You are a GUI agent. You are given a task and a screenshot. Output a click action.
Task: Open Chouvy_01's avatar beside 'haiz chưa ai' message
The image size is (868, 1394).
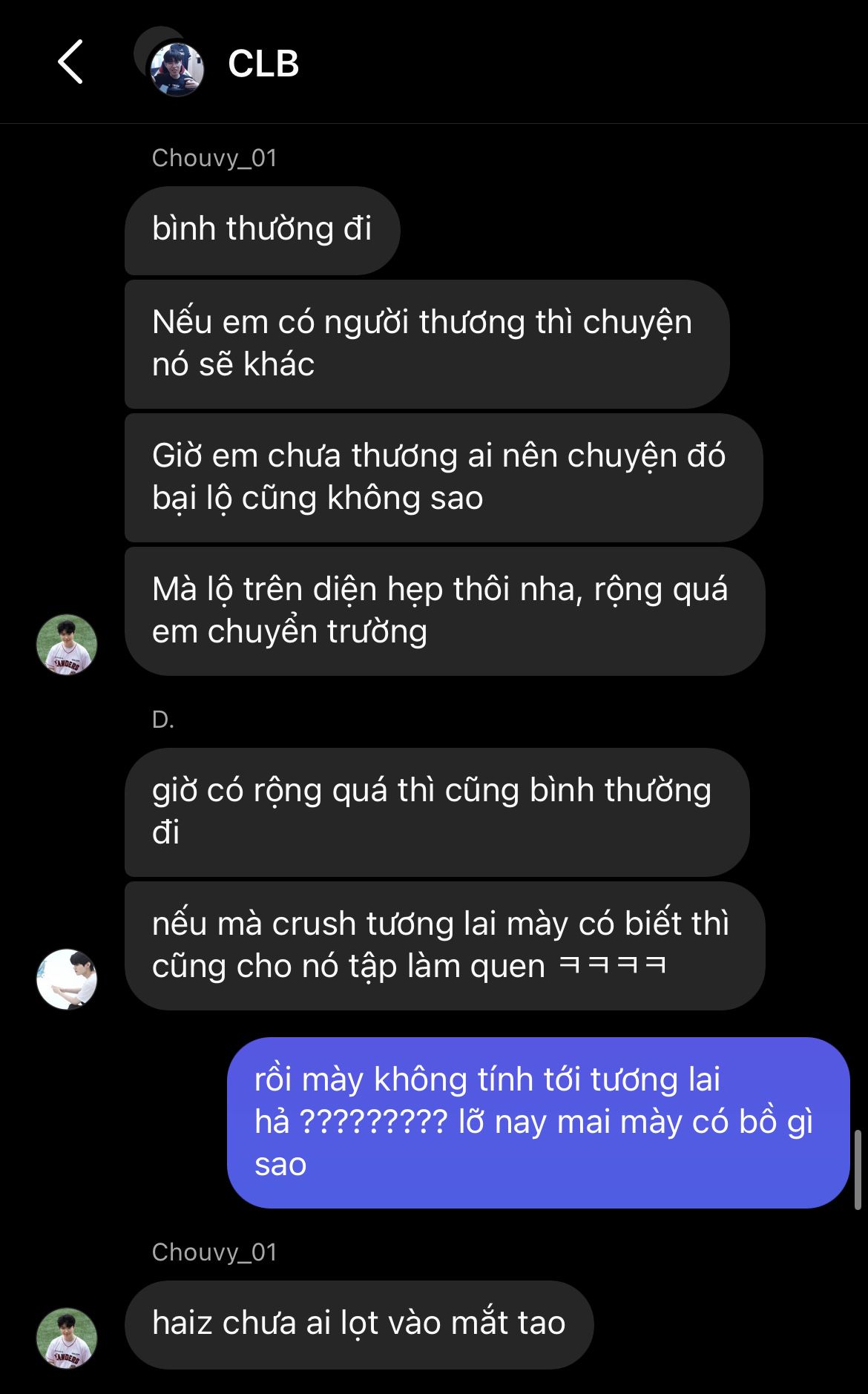point(67,1338)
